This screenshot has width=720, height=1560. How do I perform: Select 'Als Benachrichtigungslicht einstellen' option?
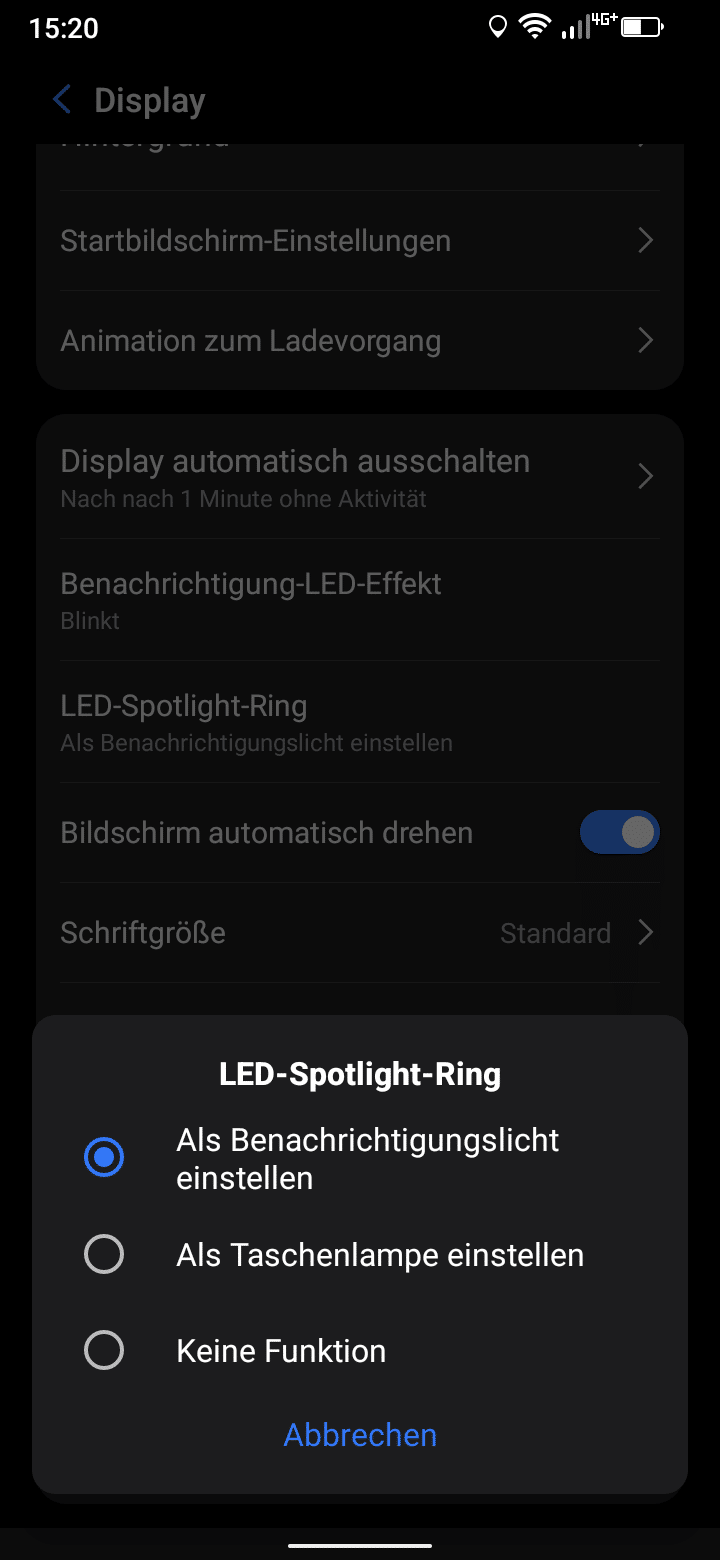pos(104,1158)
